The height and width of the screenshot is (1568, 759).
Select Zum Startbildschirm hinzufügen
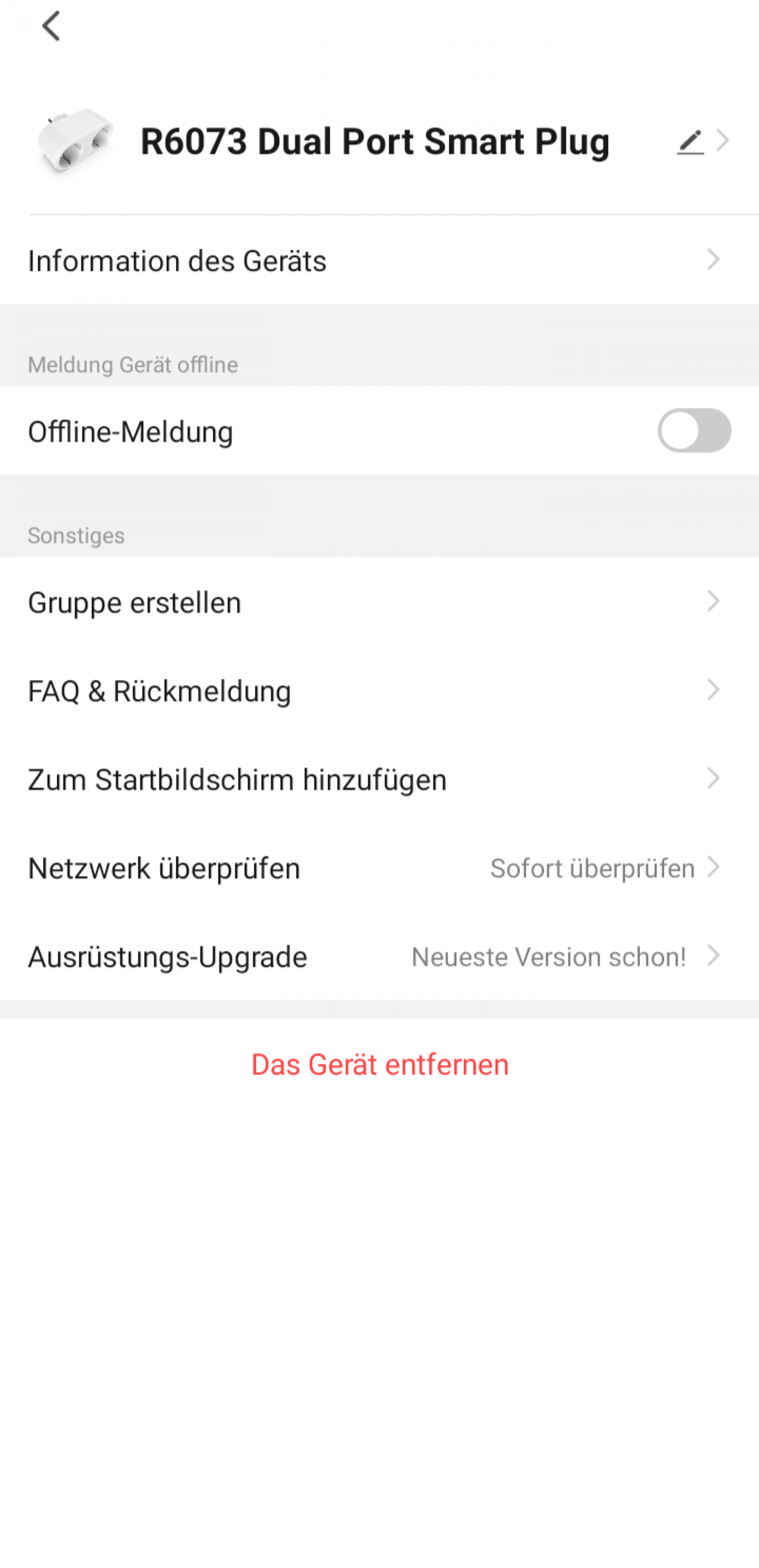379,778
